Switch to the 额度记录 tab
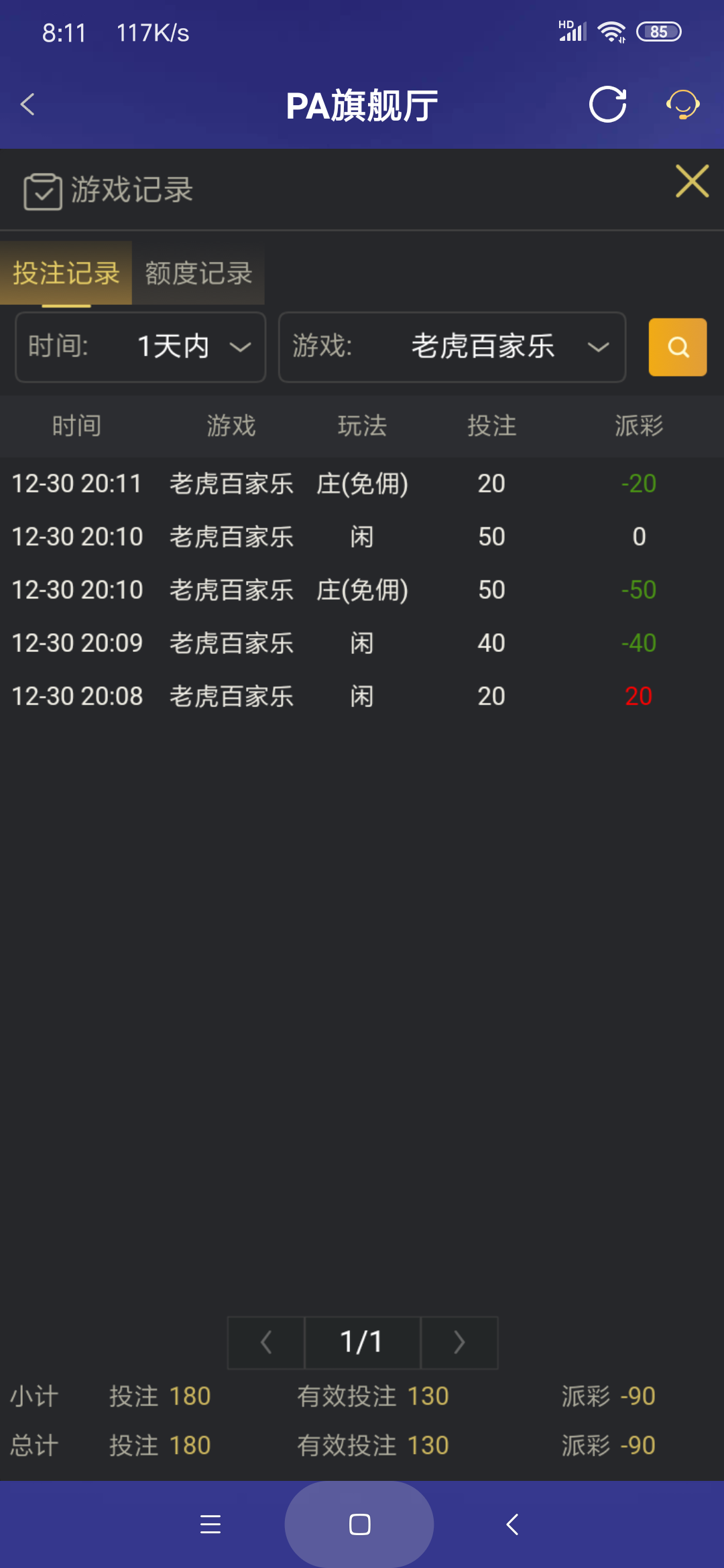This screenshot has height=1568, width=724. tap(198, 273)
